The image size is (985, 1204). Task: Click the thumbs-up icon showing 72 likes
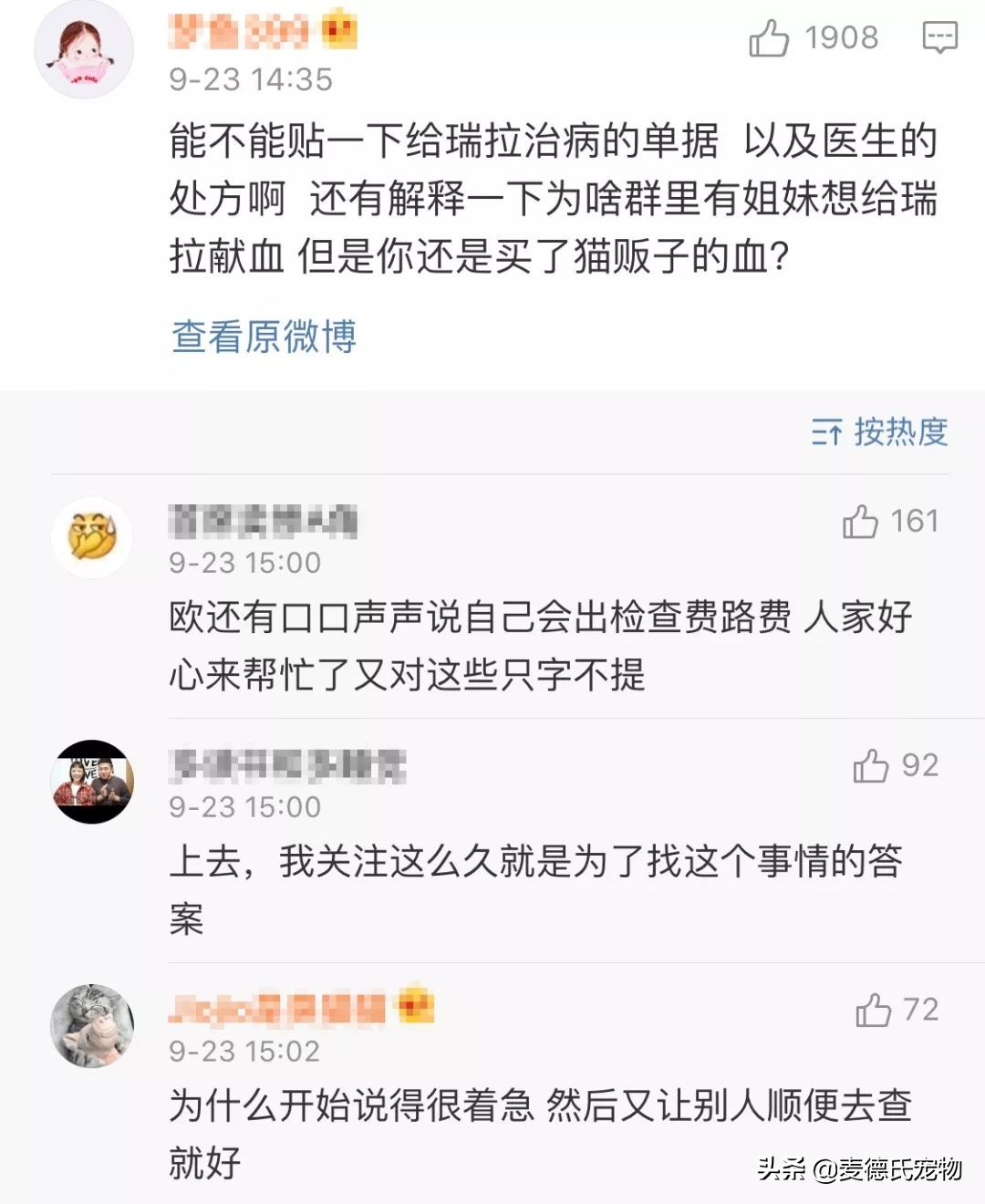[874, 1011]
